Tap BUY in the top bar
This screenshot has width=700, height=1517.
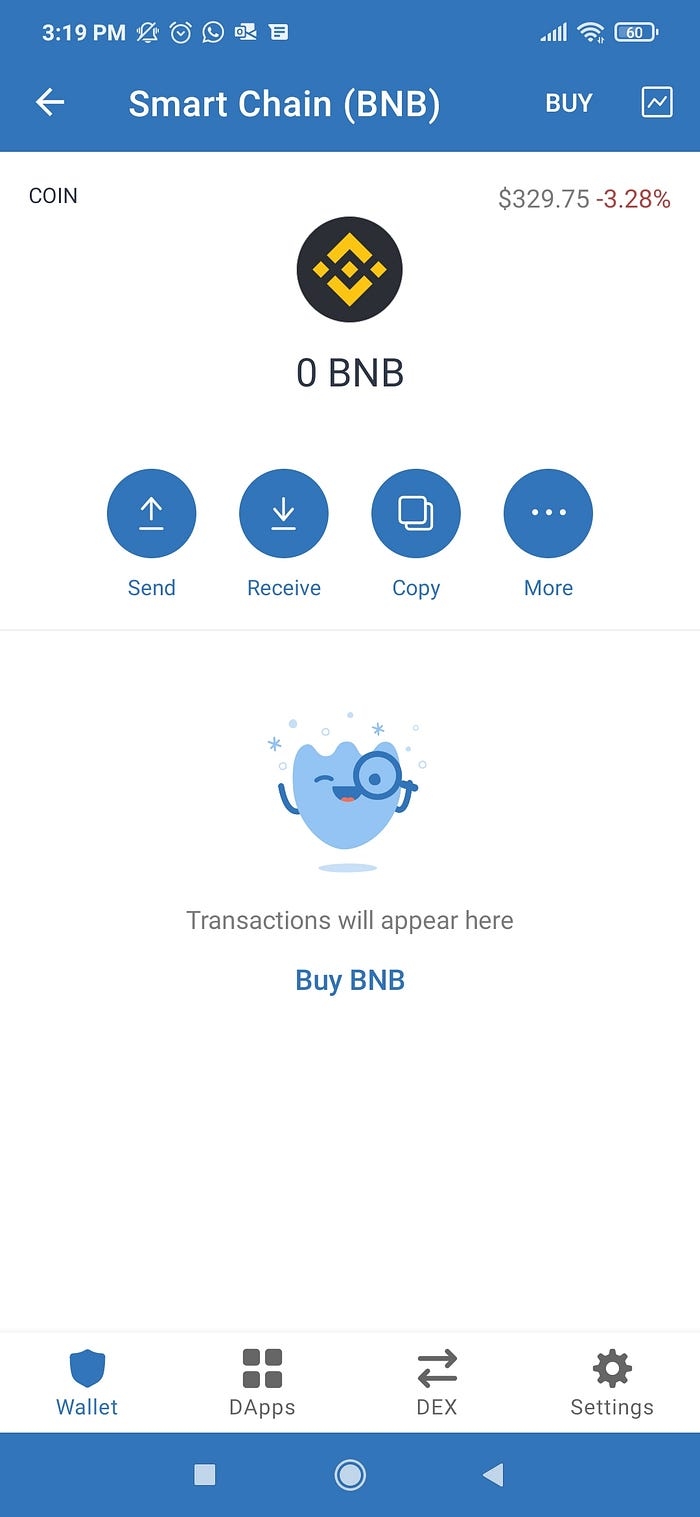568,103
